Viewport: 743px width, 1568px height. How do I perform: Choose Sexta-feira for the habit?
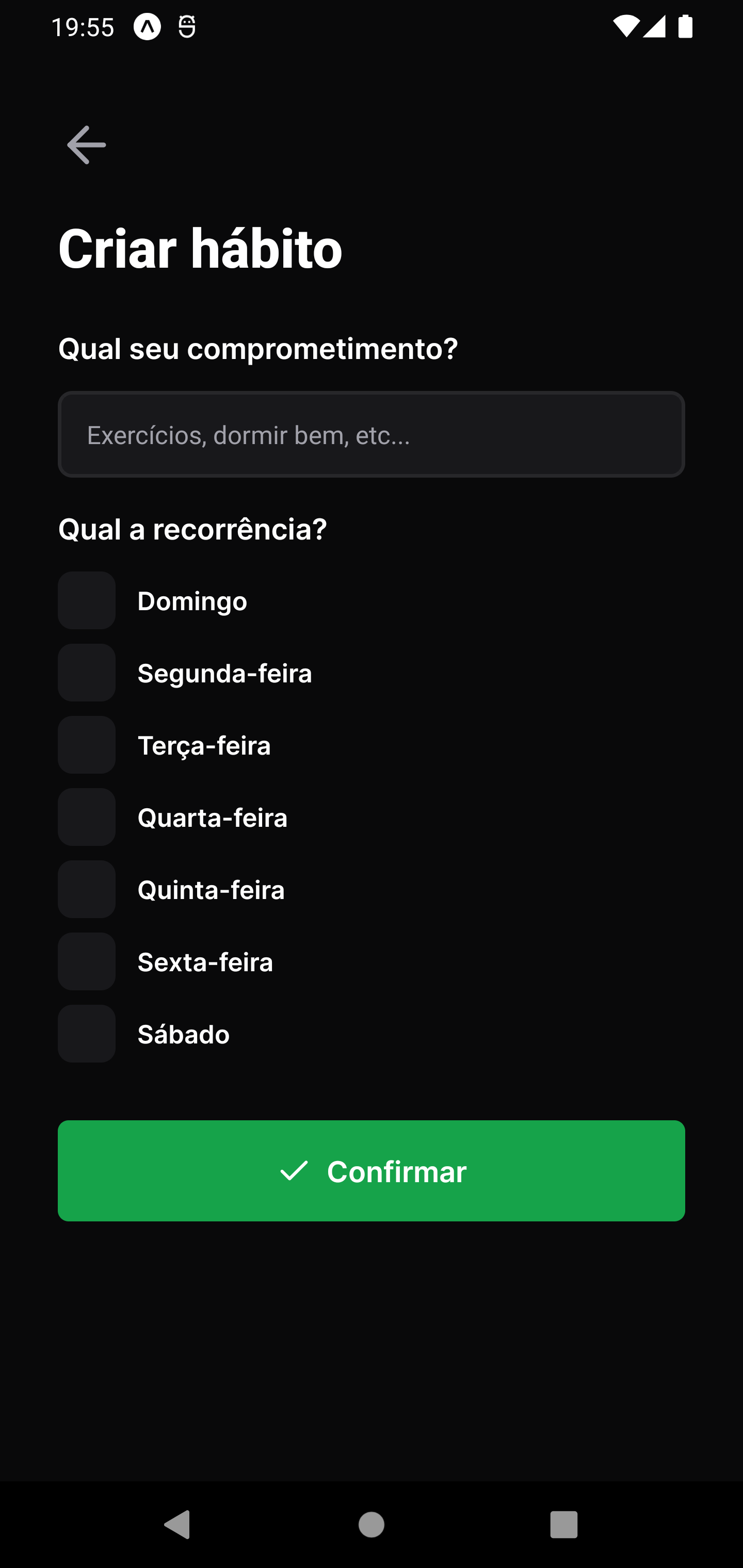pyautogui.click(x=87, y=962)
